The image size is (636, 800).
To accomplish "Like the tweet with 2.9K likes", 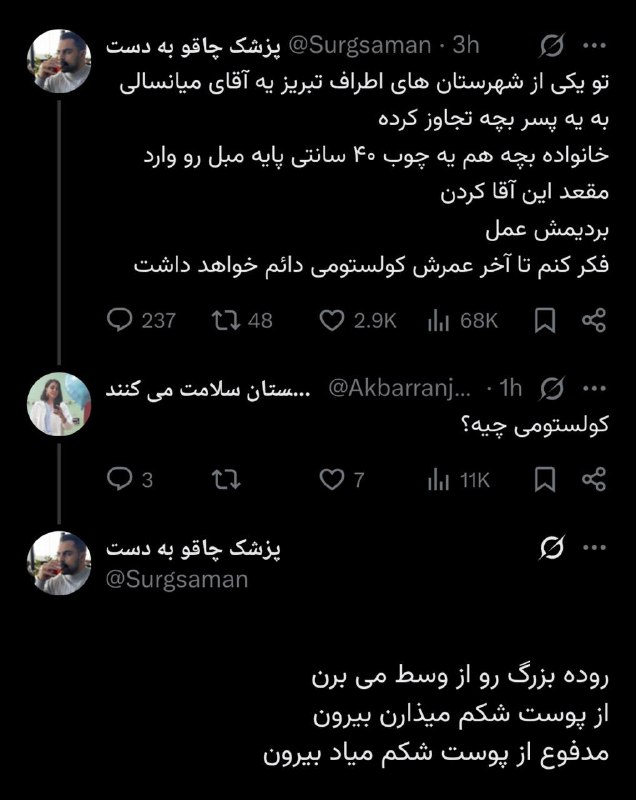I will (332, 320).
